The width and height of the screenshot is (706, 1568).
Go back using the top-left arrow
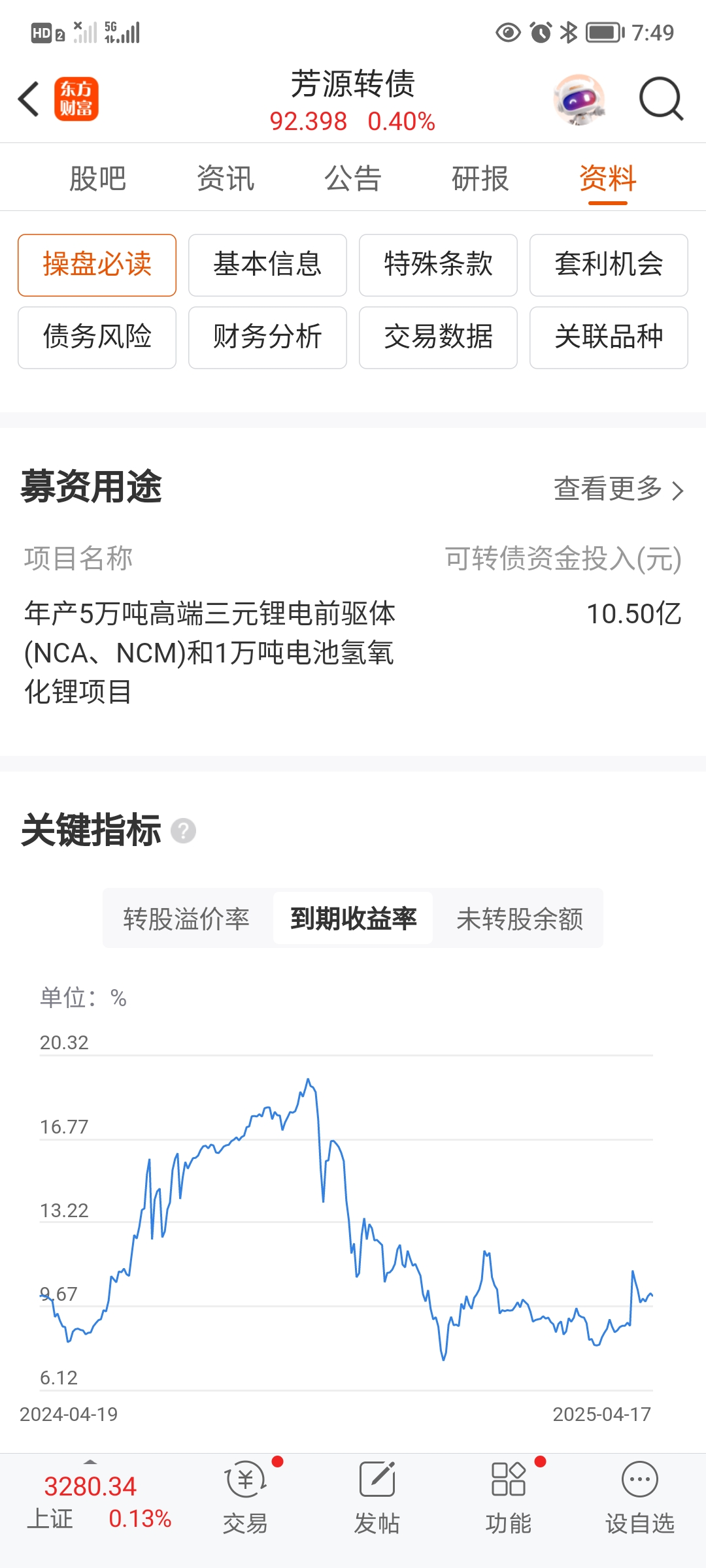tap(29, 99)
